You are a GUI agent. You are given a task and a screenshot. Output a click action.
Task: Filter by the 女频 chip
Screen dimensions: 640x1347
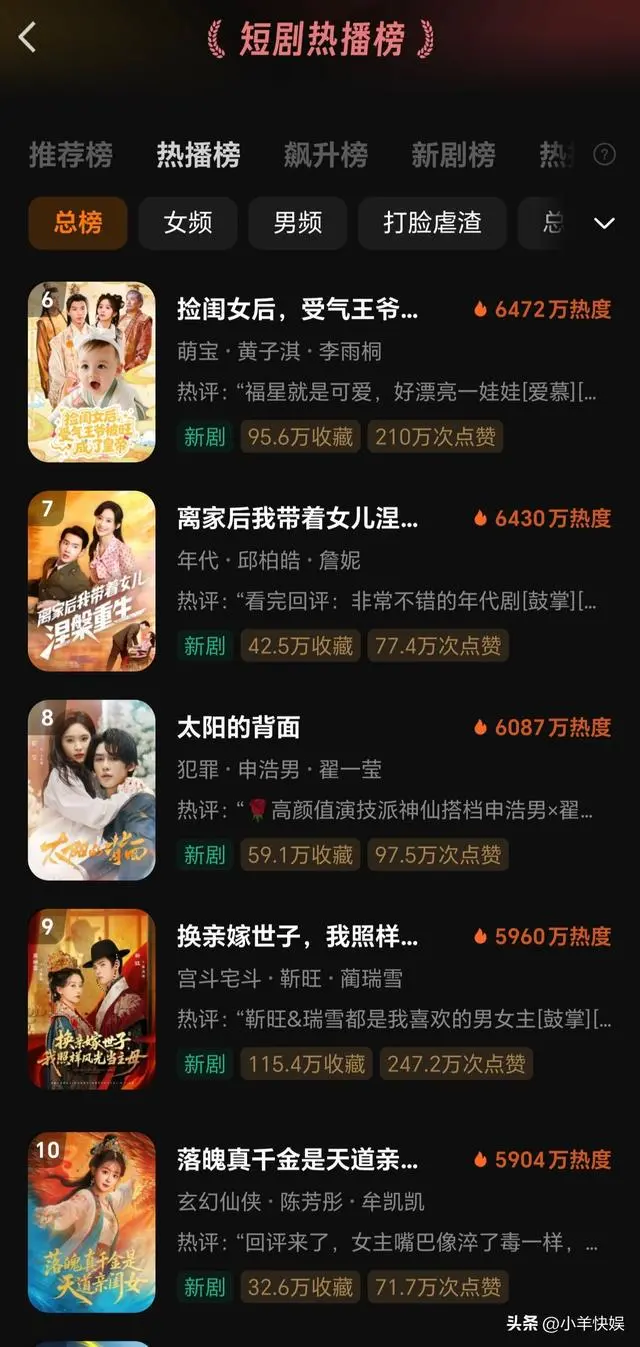point(188,222)
